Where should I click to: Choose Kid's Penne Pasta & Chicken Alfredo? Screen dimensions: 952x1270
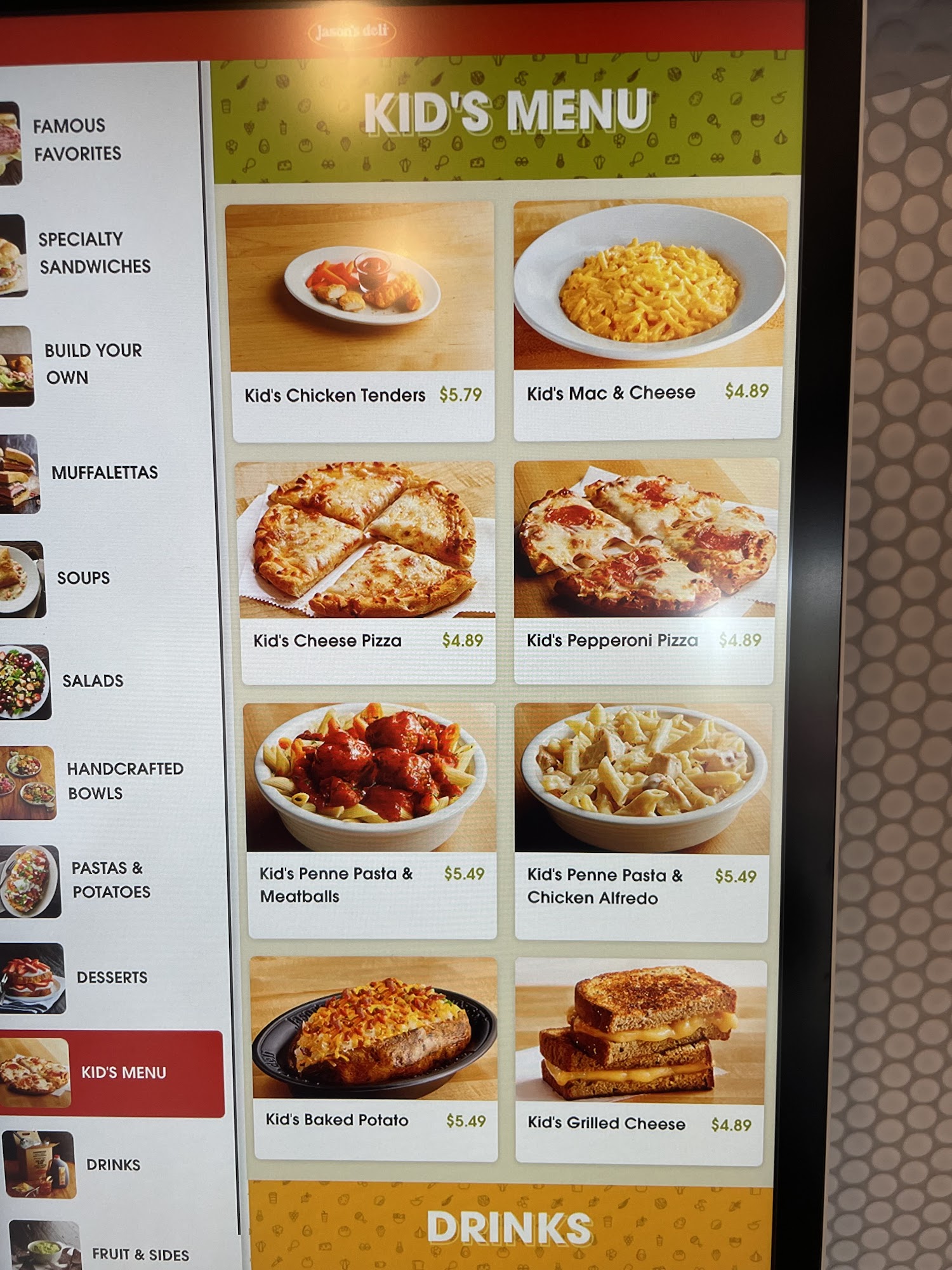tap(642, 820)
